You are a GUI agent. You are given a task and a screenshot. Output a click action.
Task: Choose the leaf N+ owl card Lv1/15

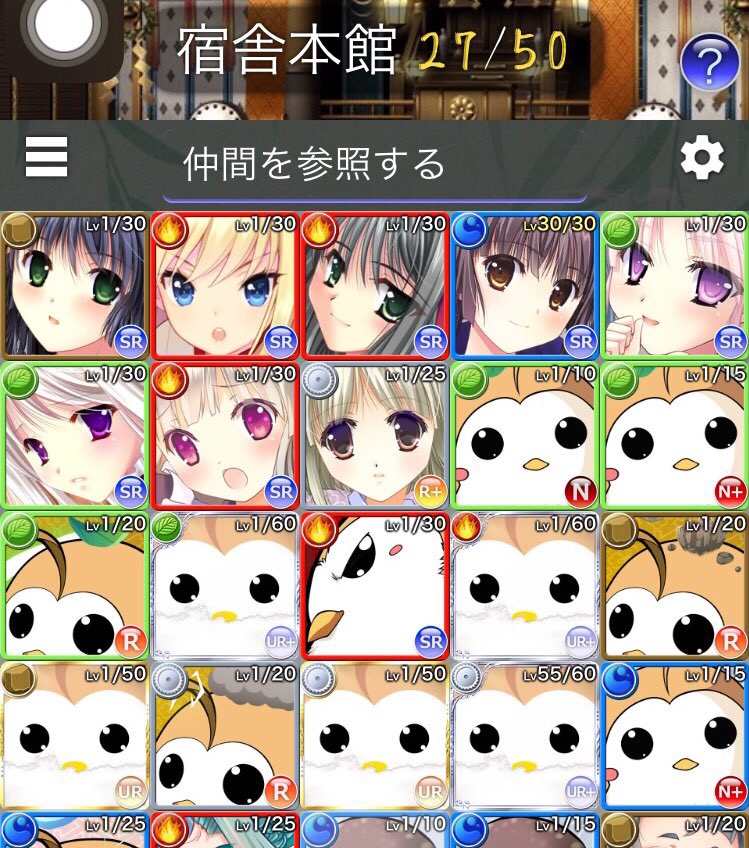click(x=674, y=435)
